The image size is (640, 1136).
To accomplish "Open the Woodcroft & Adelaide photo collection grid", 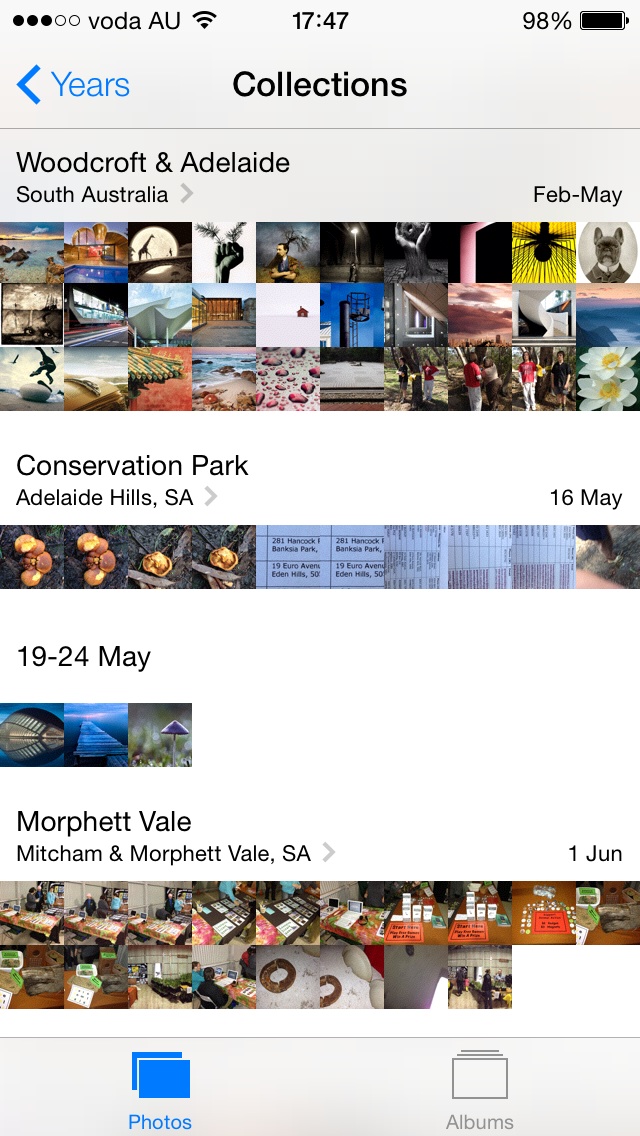I will pos(320,316).
